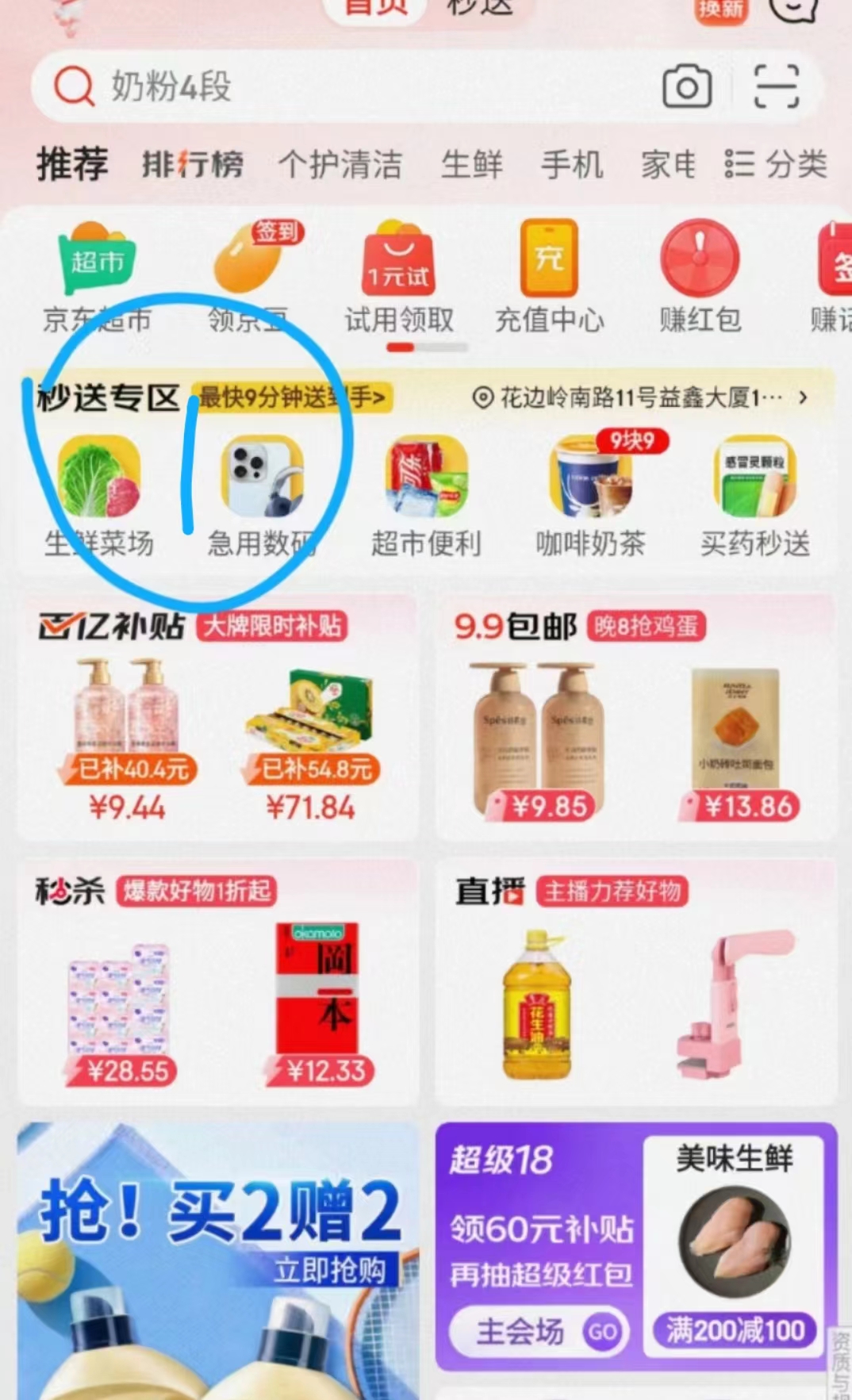Tap 主会场 GO button
The width and height of the screenshot is (852, 1400).
pyautogui.click(x=539, y=1331)
